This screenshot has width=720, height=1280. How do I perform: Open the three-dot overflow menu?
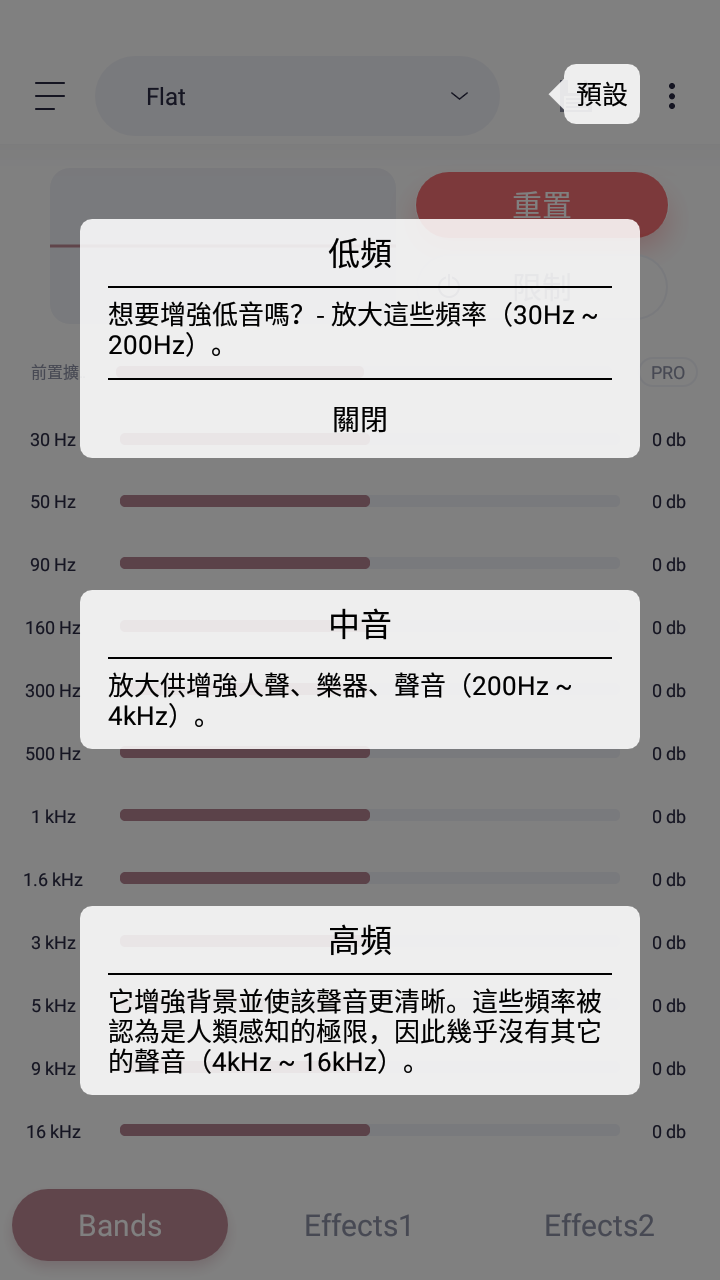672,96
